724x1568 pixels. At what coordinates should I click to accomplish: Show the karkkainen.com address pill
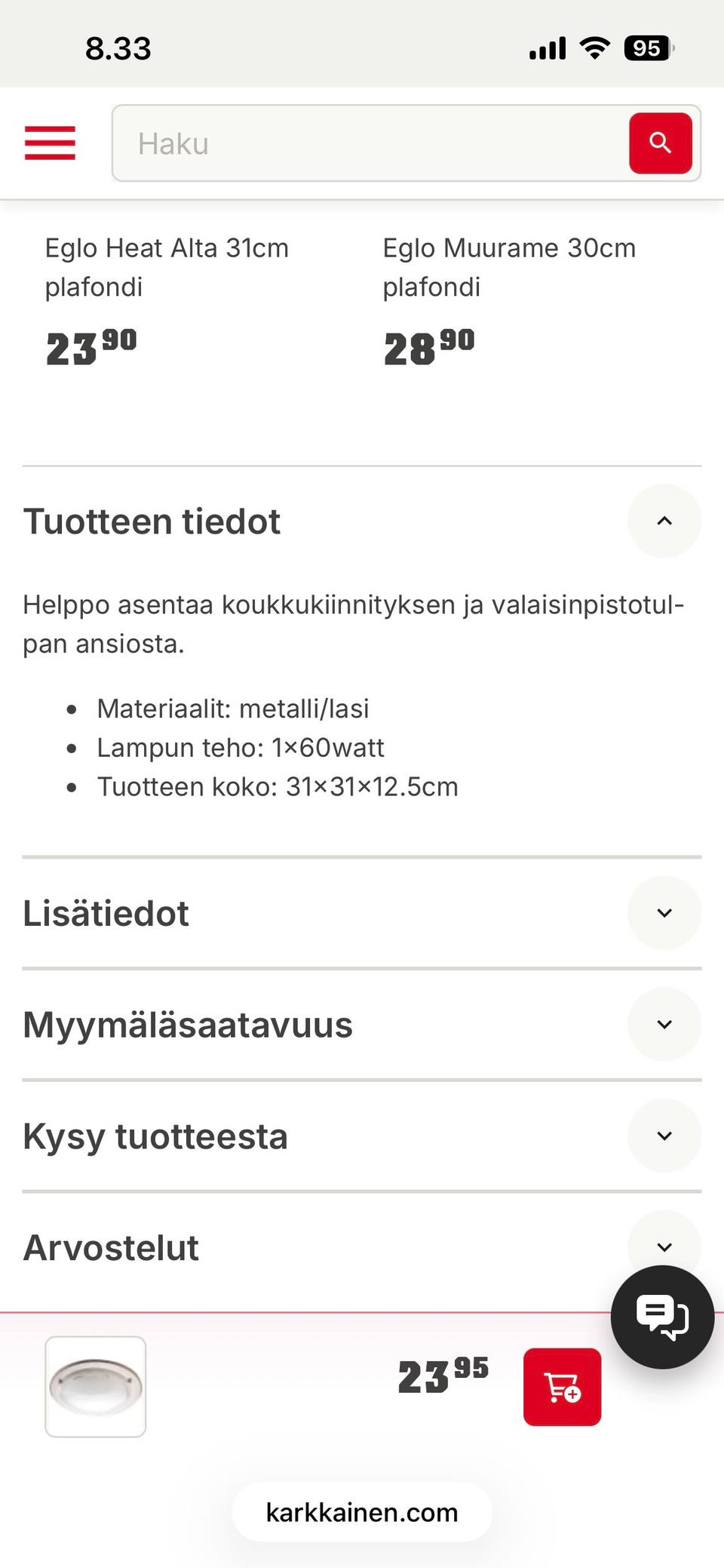point(361,1512)
